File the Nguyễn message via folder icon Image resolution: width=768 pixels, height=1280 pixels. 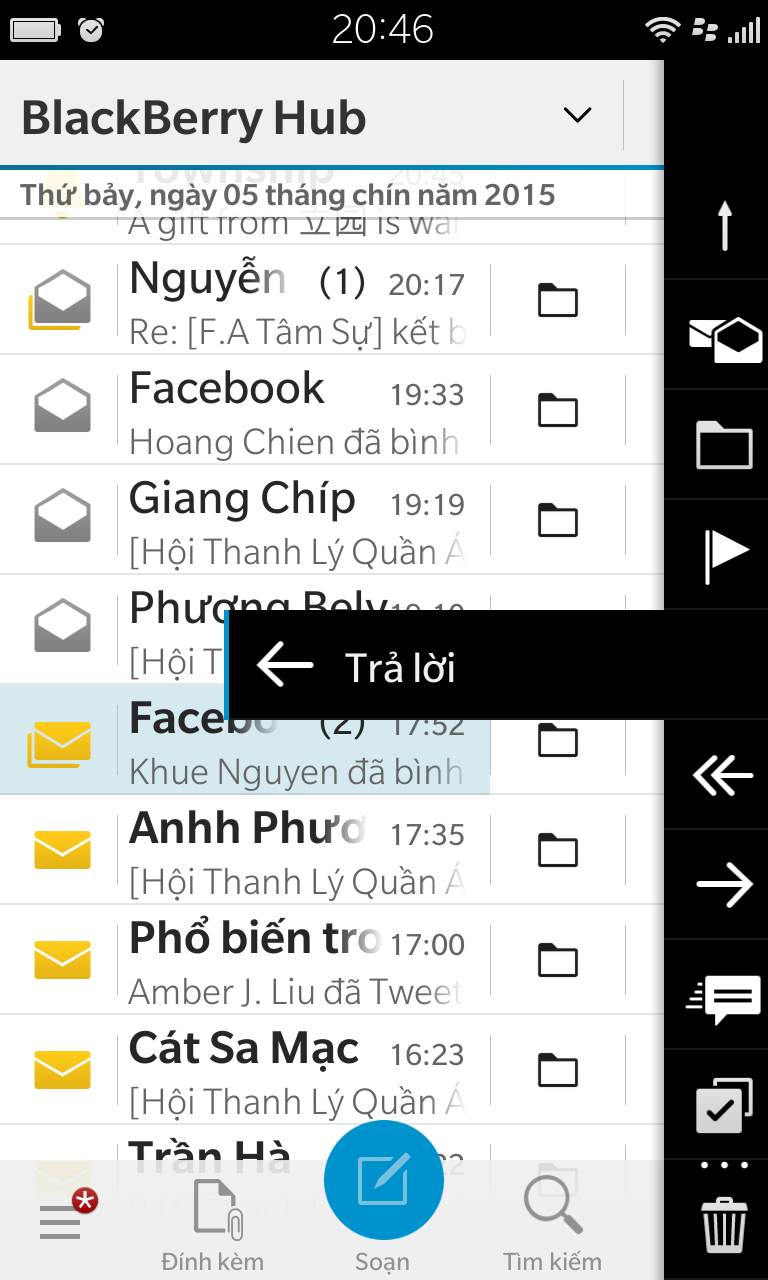[x=558, y=299]
